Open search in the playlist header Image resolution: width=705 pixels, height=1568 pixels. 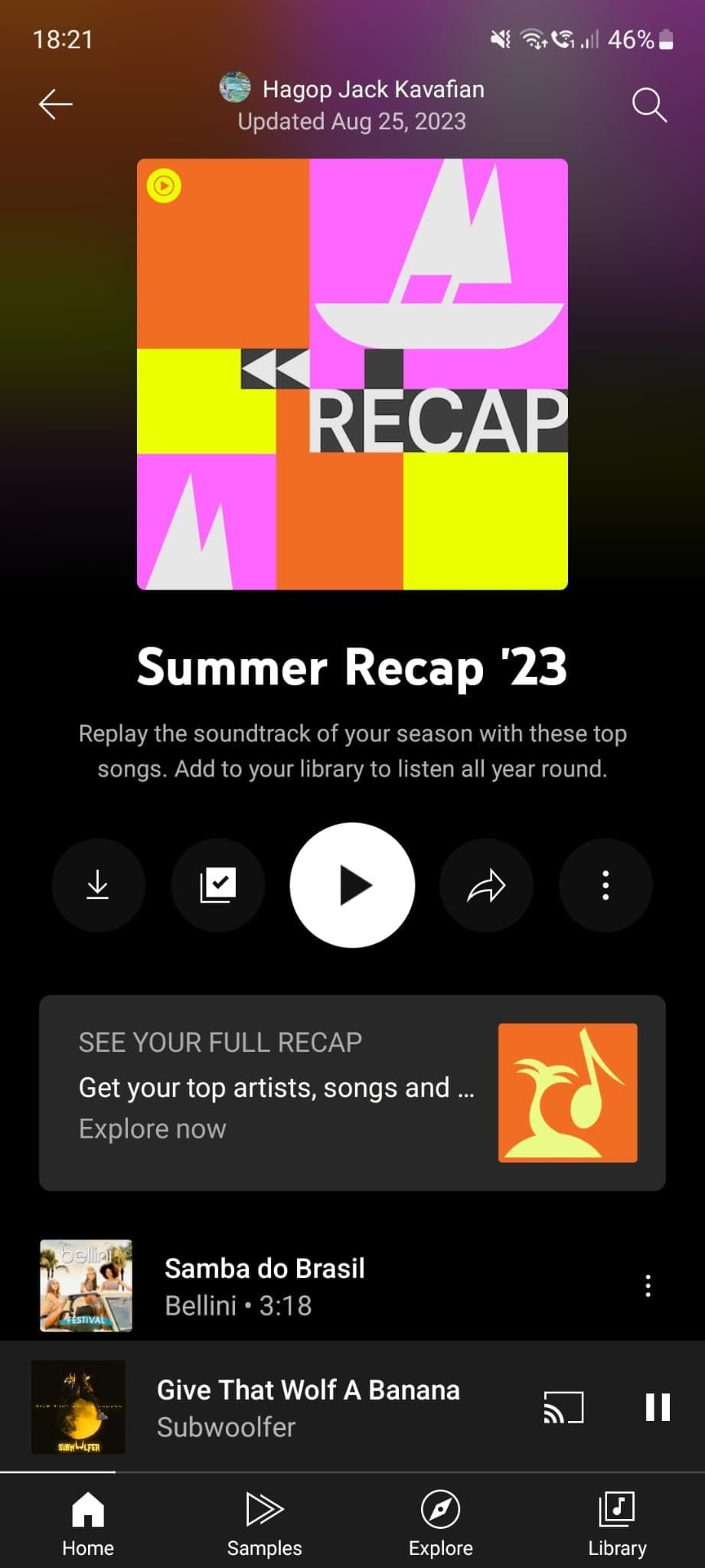click(649, 105)
